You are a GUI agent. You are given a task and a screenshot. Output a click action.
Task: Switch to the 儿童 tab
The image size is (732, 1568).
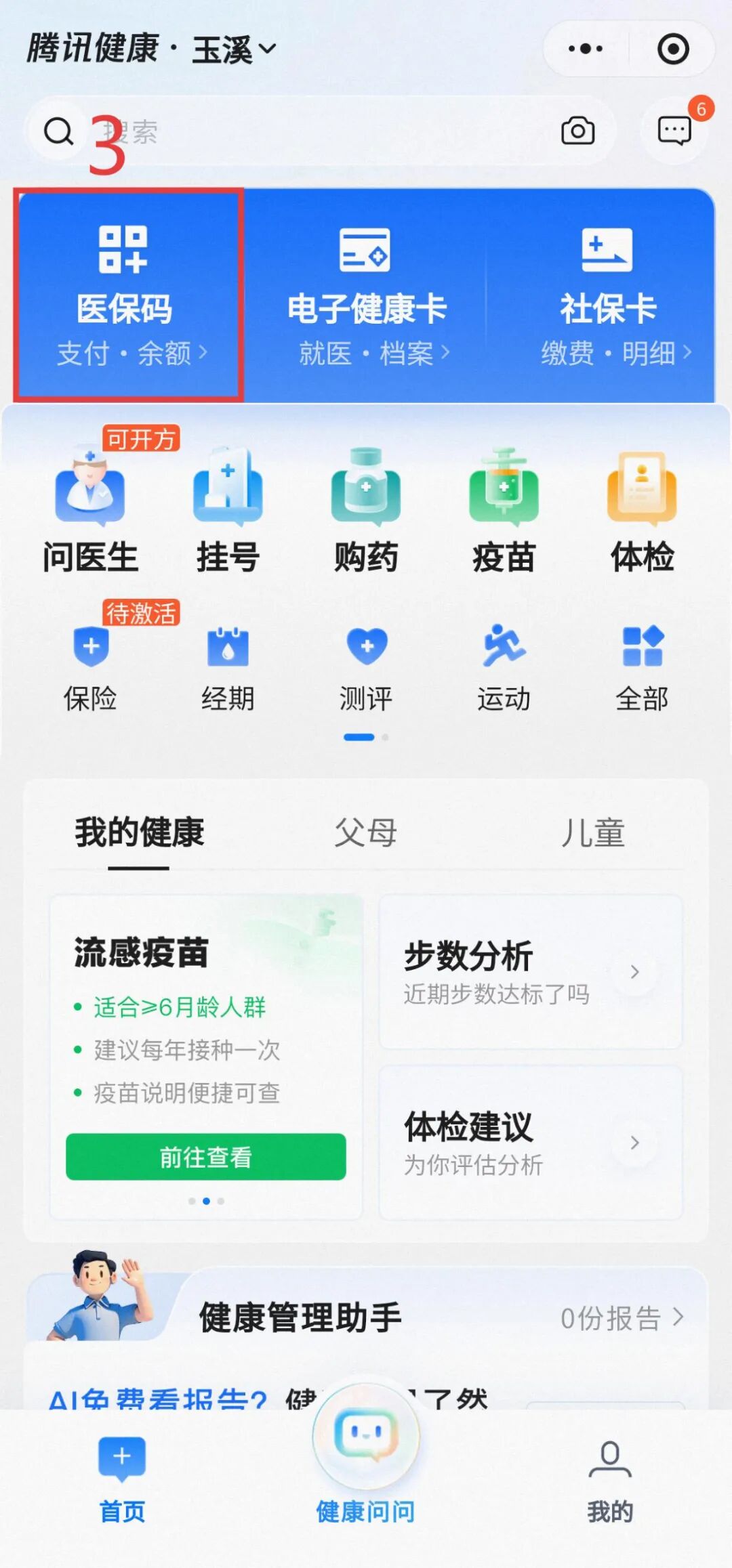(x=592, y=832)
